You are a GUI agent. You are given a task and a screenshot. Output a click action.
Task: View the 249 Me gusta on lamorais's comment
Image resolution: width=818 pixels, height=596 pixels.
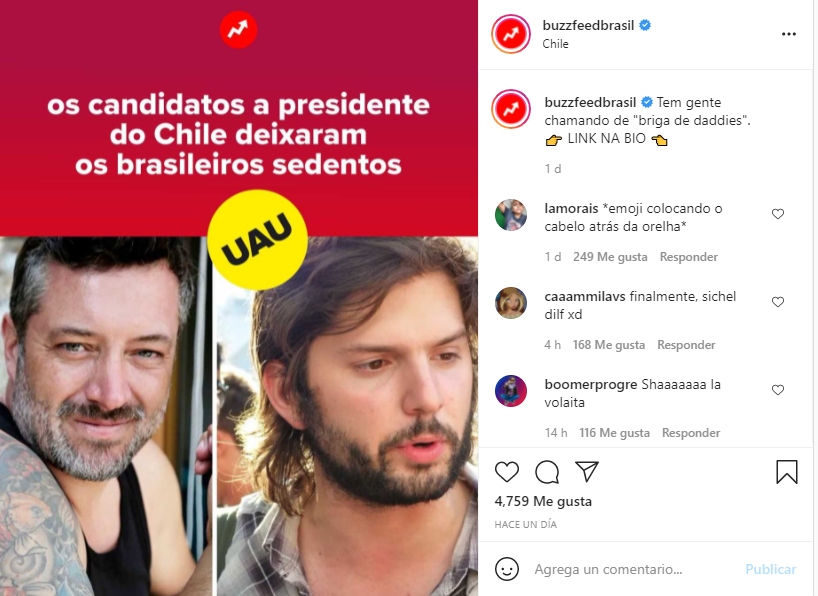coord(608,257)
